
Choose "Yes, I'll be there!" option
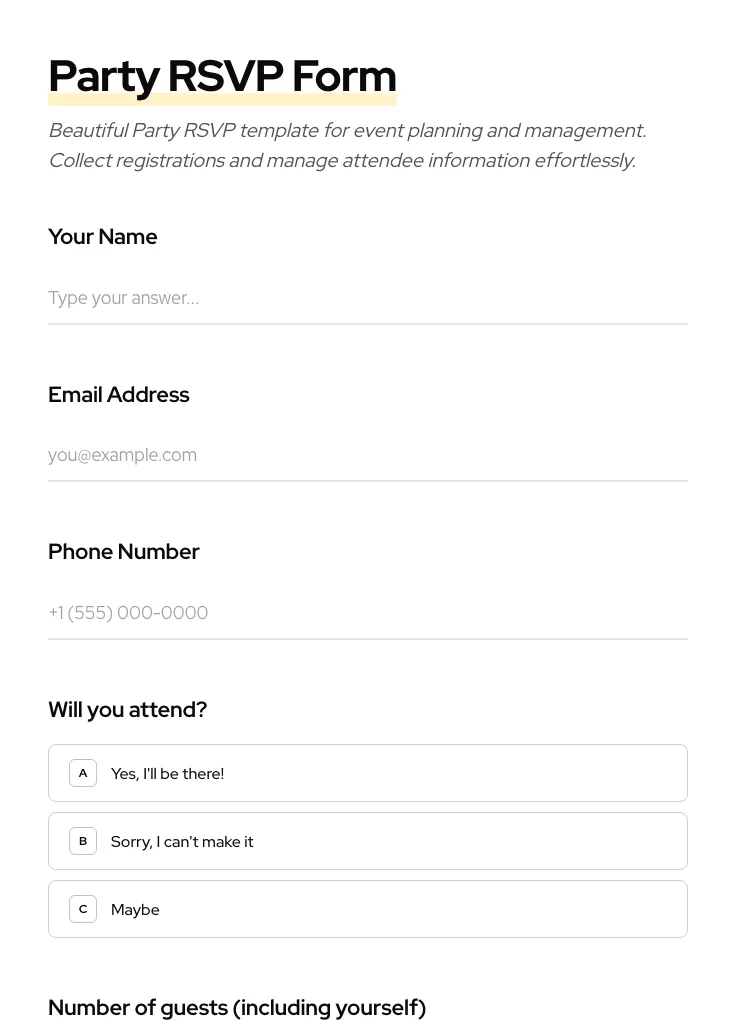(x=367, y=773)
